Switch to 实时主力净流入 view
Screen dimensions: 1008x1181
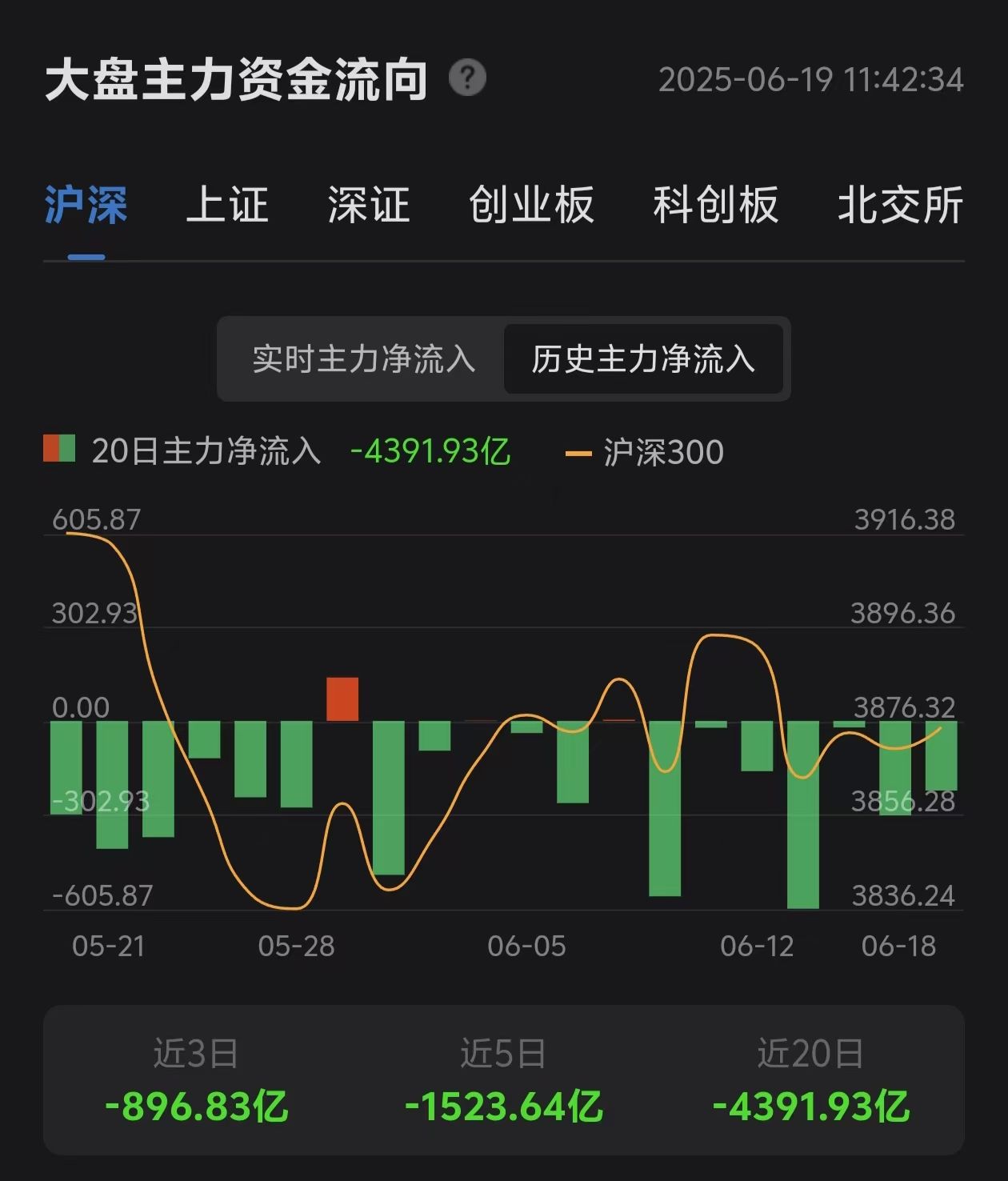362,360
